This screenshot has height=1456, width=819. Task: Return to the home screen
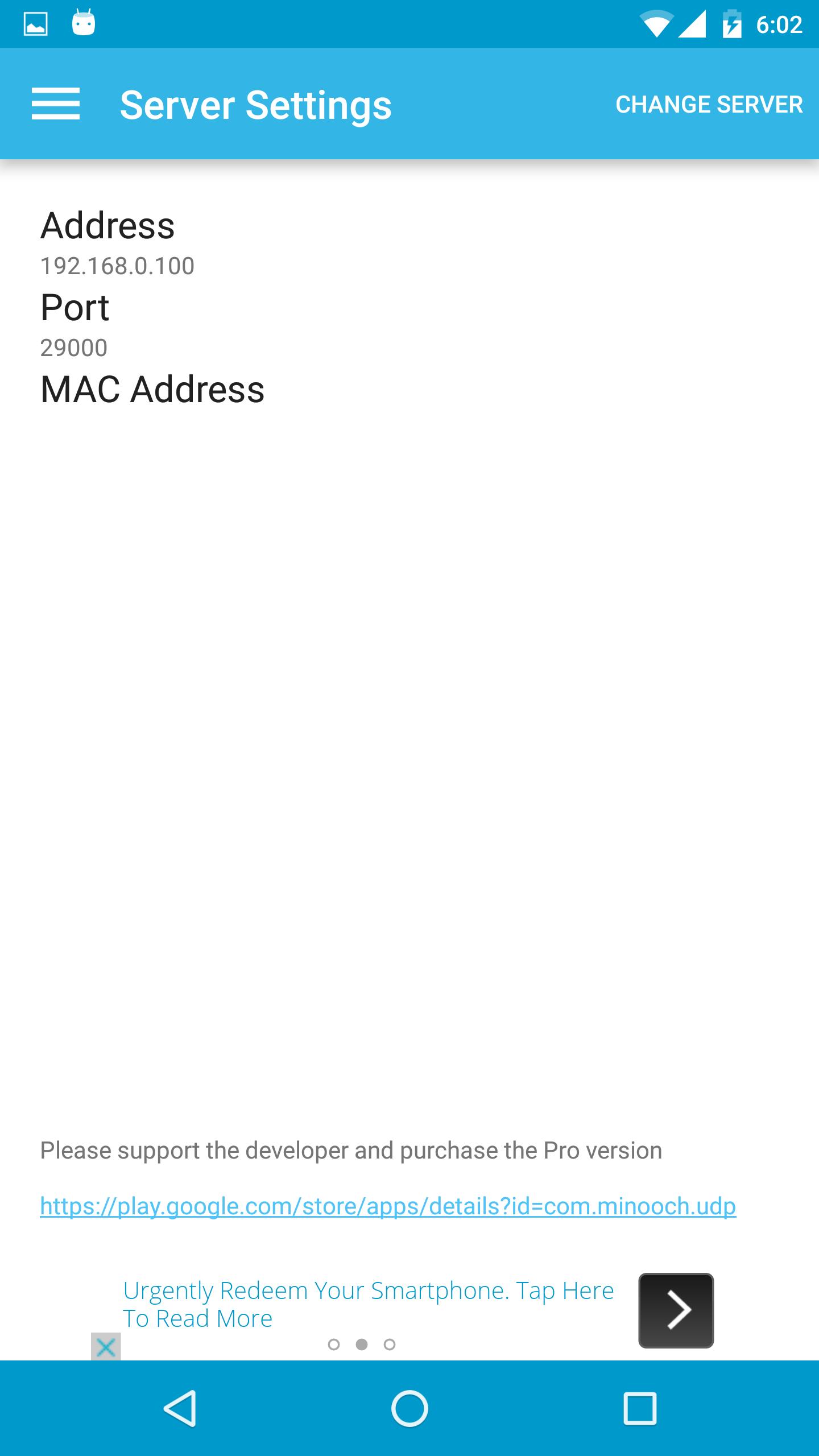tap(409, 1409)
